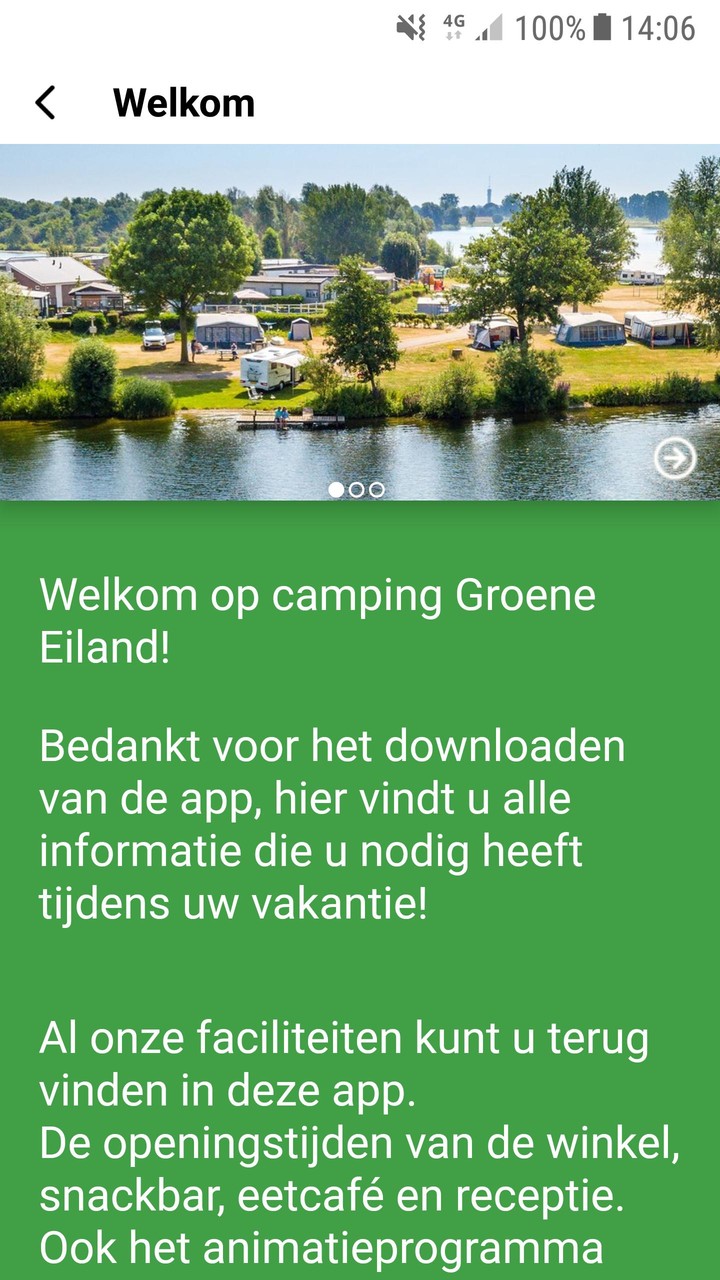This screenshot has height=1280, width=720.
Task: Open the campsite banner photo
Action: point(360,300)
